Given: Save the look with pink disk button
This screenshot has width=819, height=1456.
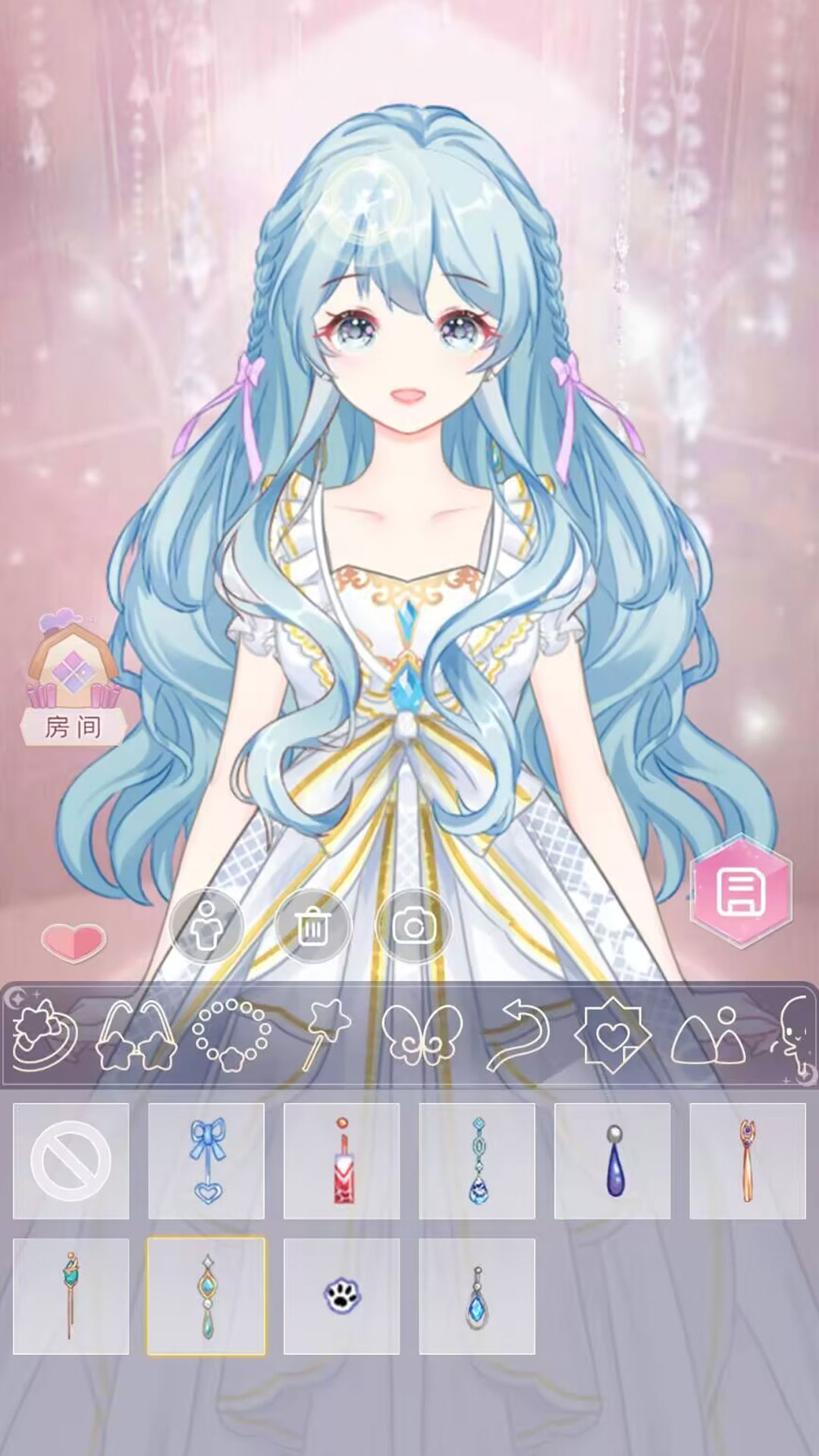Looking at the screenshot, I should (740, 892).
